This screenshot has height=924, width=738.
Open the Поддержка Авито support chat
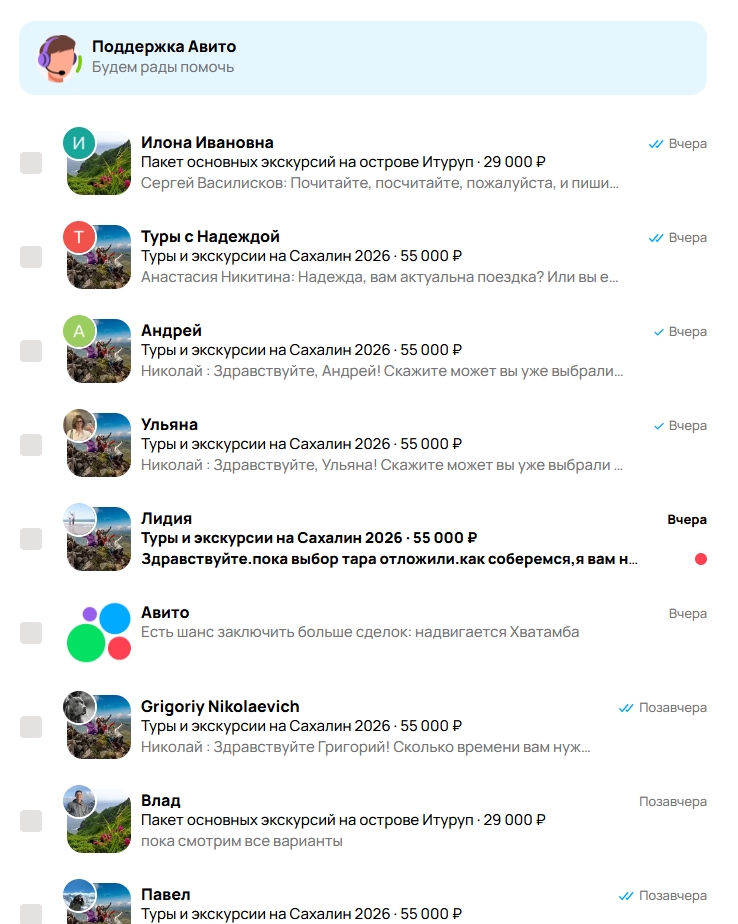[363, 58]
